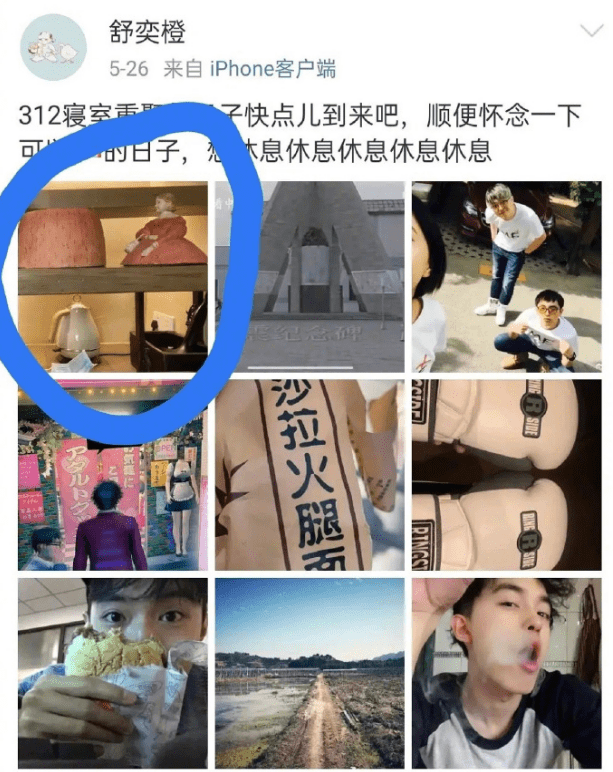Open the photo of man eating bread

pos(113,672)
